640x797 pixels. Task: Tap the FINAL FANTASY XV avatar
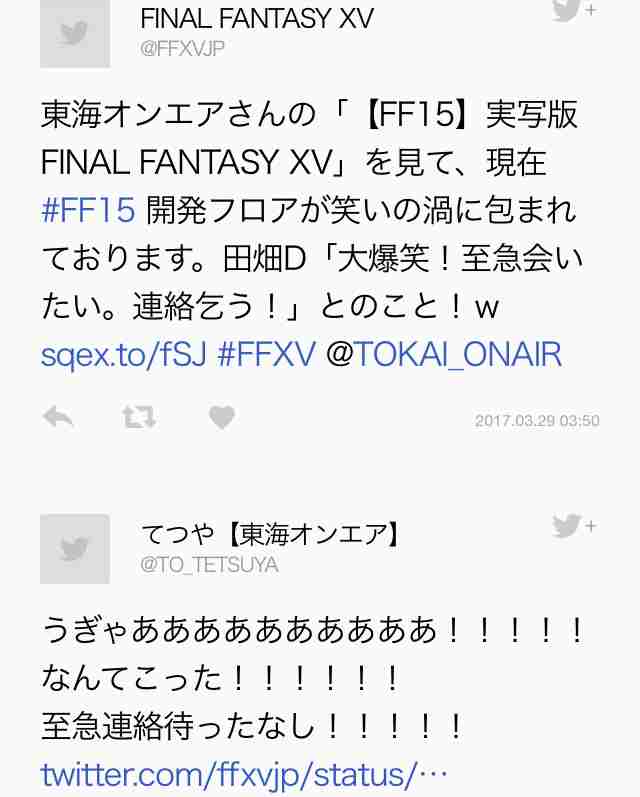coord(75,33)
